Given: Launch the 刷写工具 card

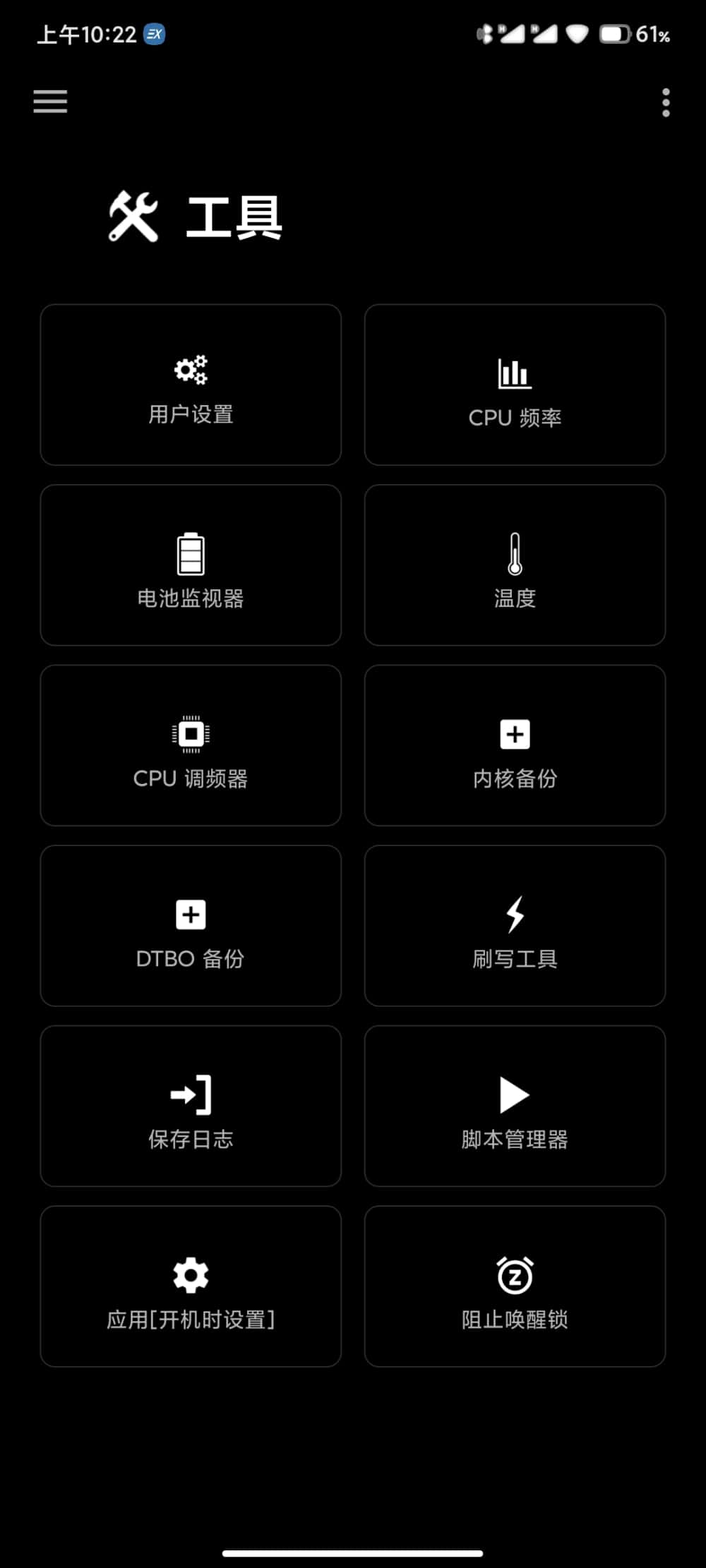Looking at the screenshot, I should pyautogui.click(x=515, y=926).
